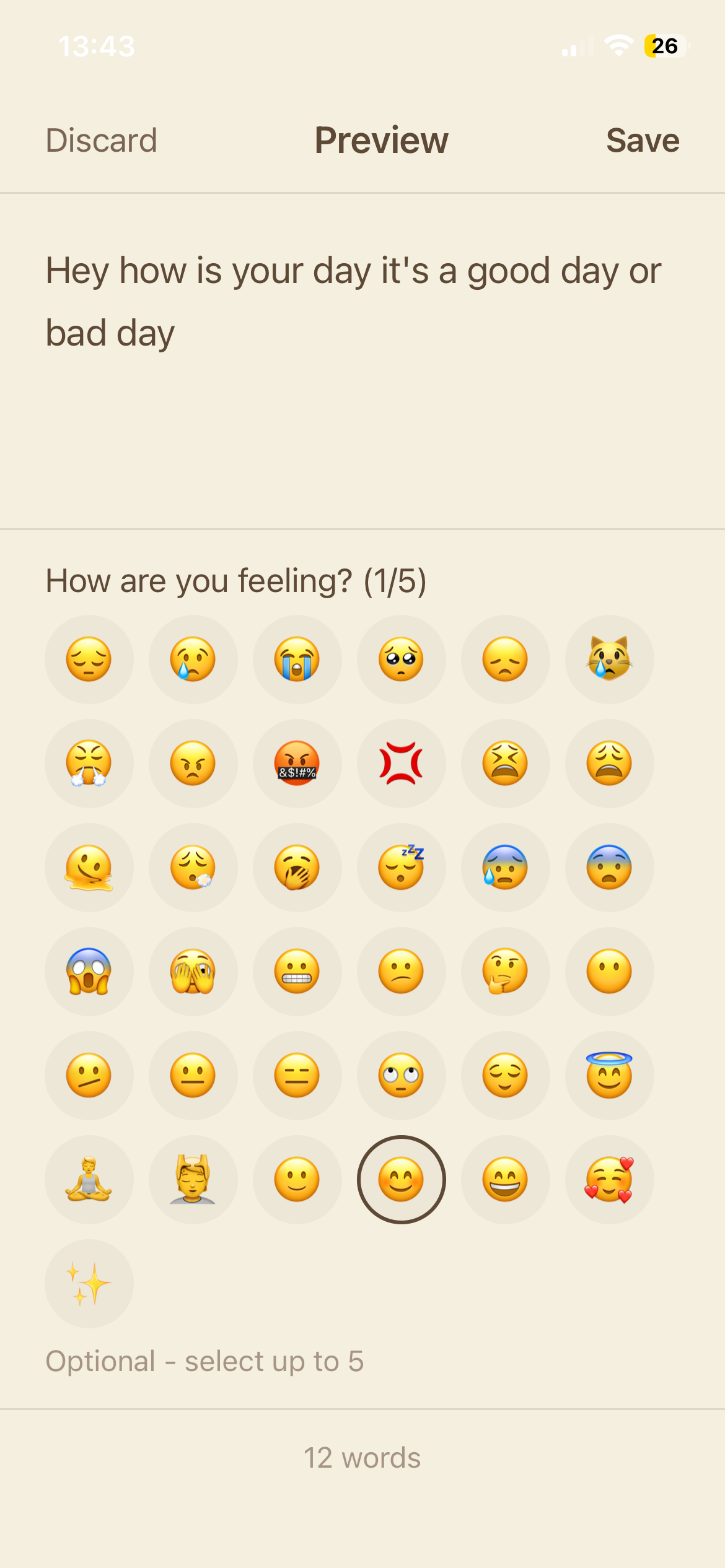Discard this journal entry

pyautogui.click(x=101, y=141)
